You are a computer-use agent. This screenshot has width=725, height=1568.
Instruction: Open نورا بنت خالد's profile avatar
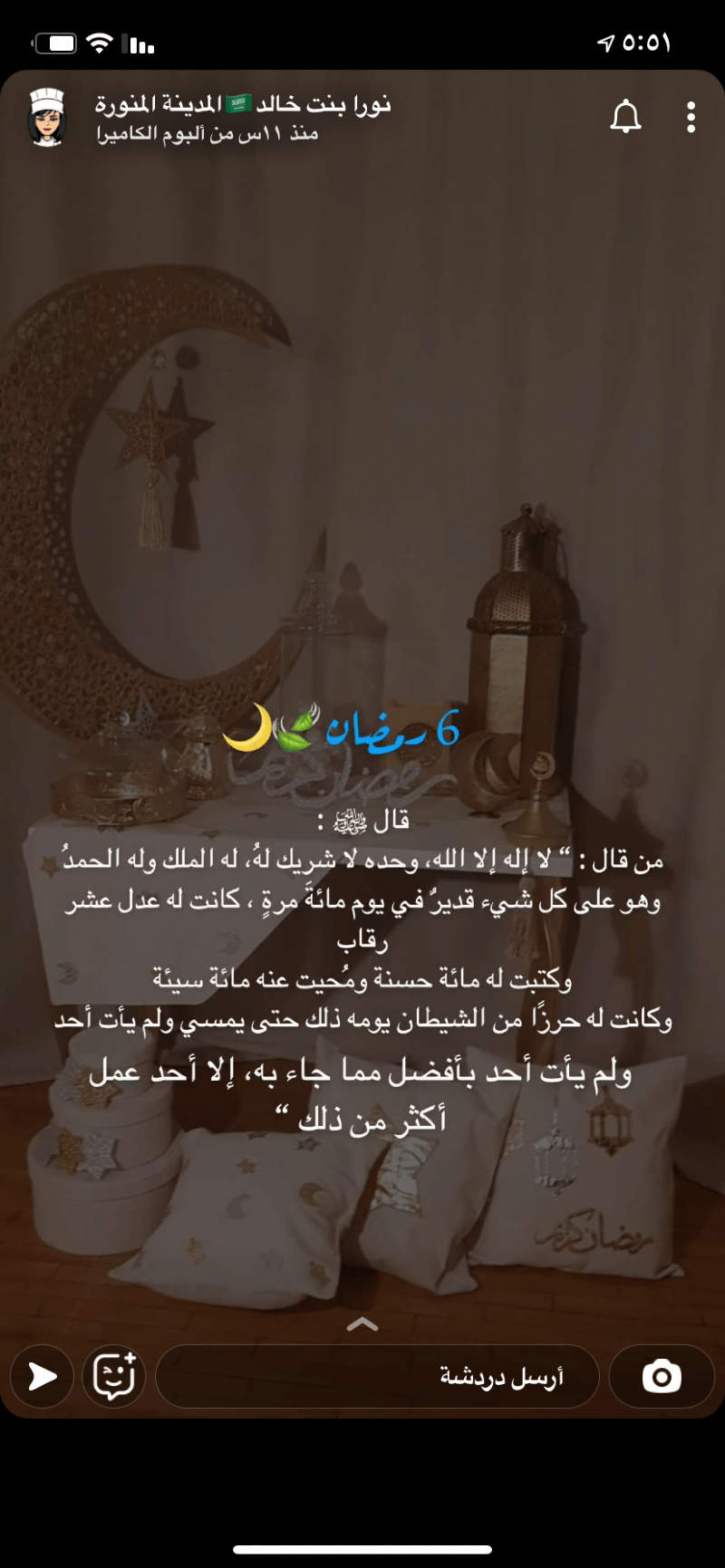coord(47,118)
